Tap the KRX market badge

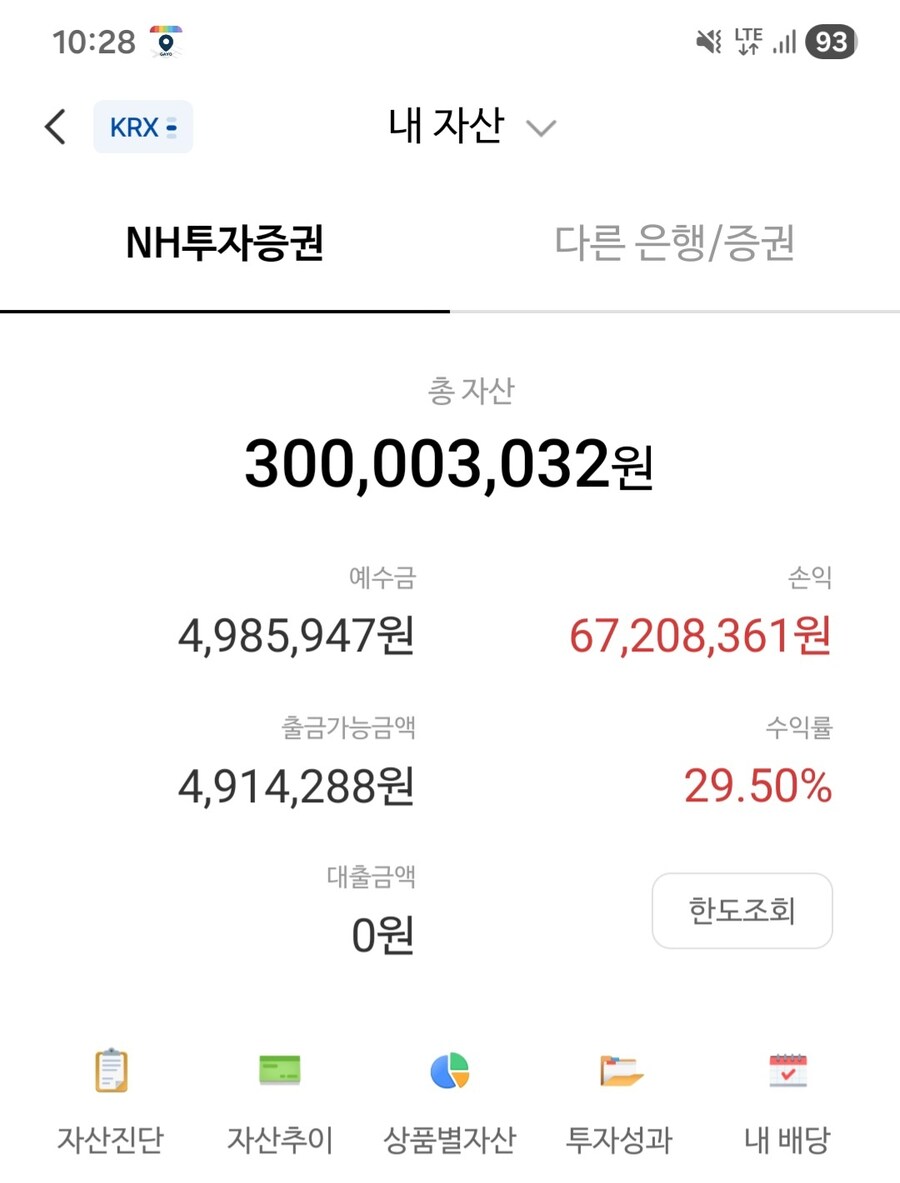click(x=143, y=127)
